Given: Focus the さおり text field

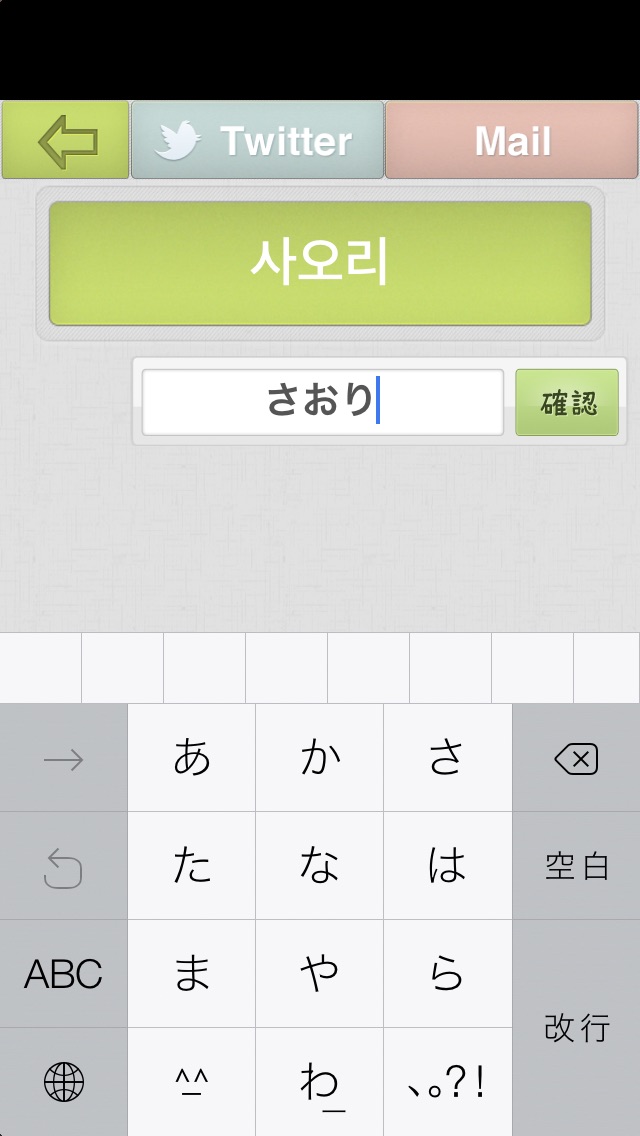Looking at the screenshot, I should pos(322,402).
